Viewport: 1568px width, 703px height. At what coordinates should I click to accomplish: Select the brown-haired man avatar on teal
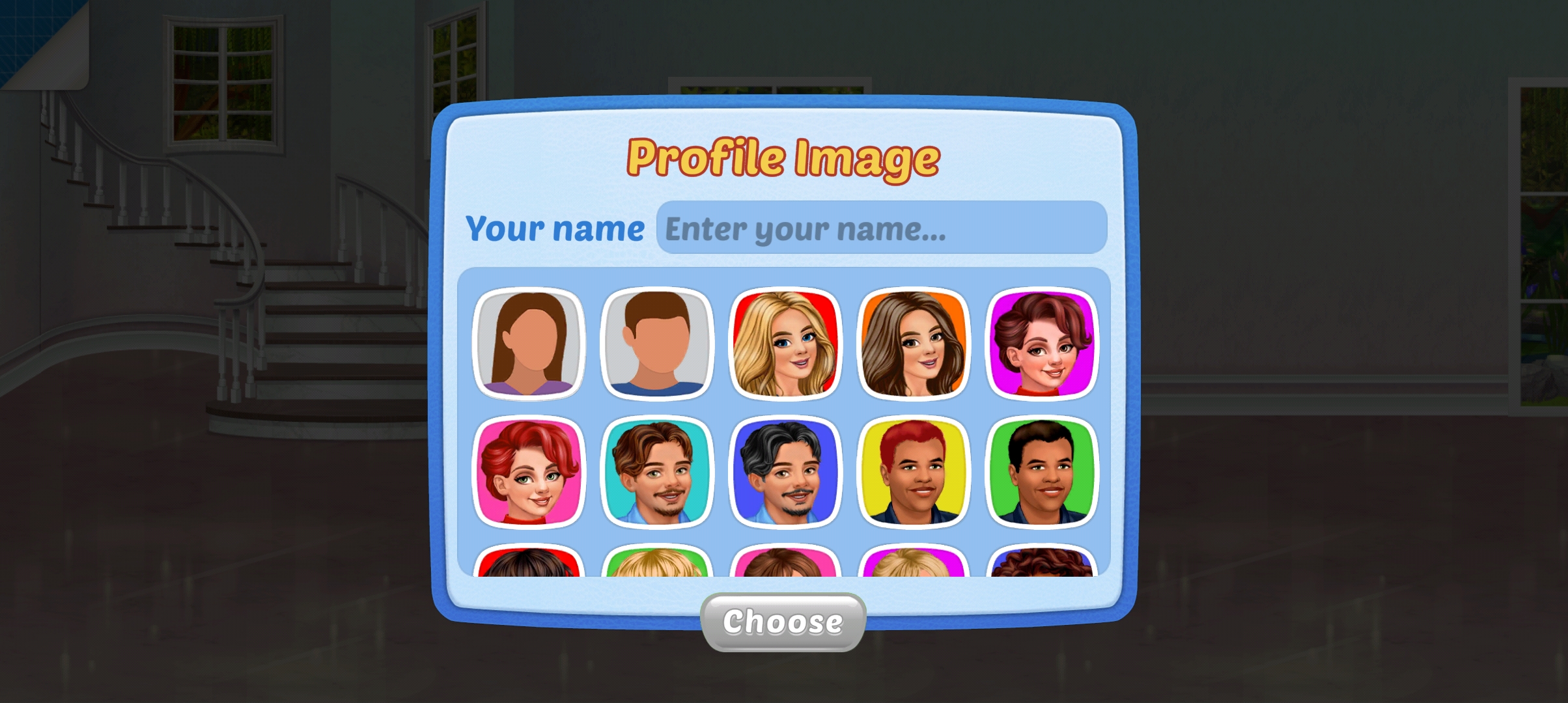point(657,472)
